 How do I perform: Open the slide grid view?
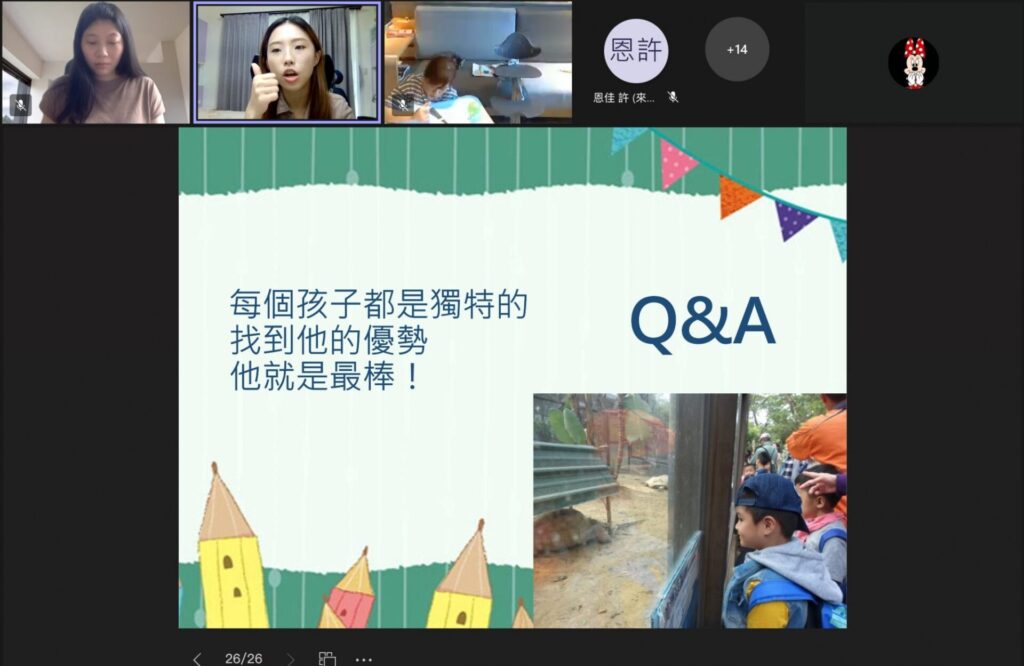tap(327, 658)
